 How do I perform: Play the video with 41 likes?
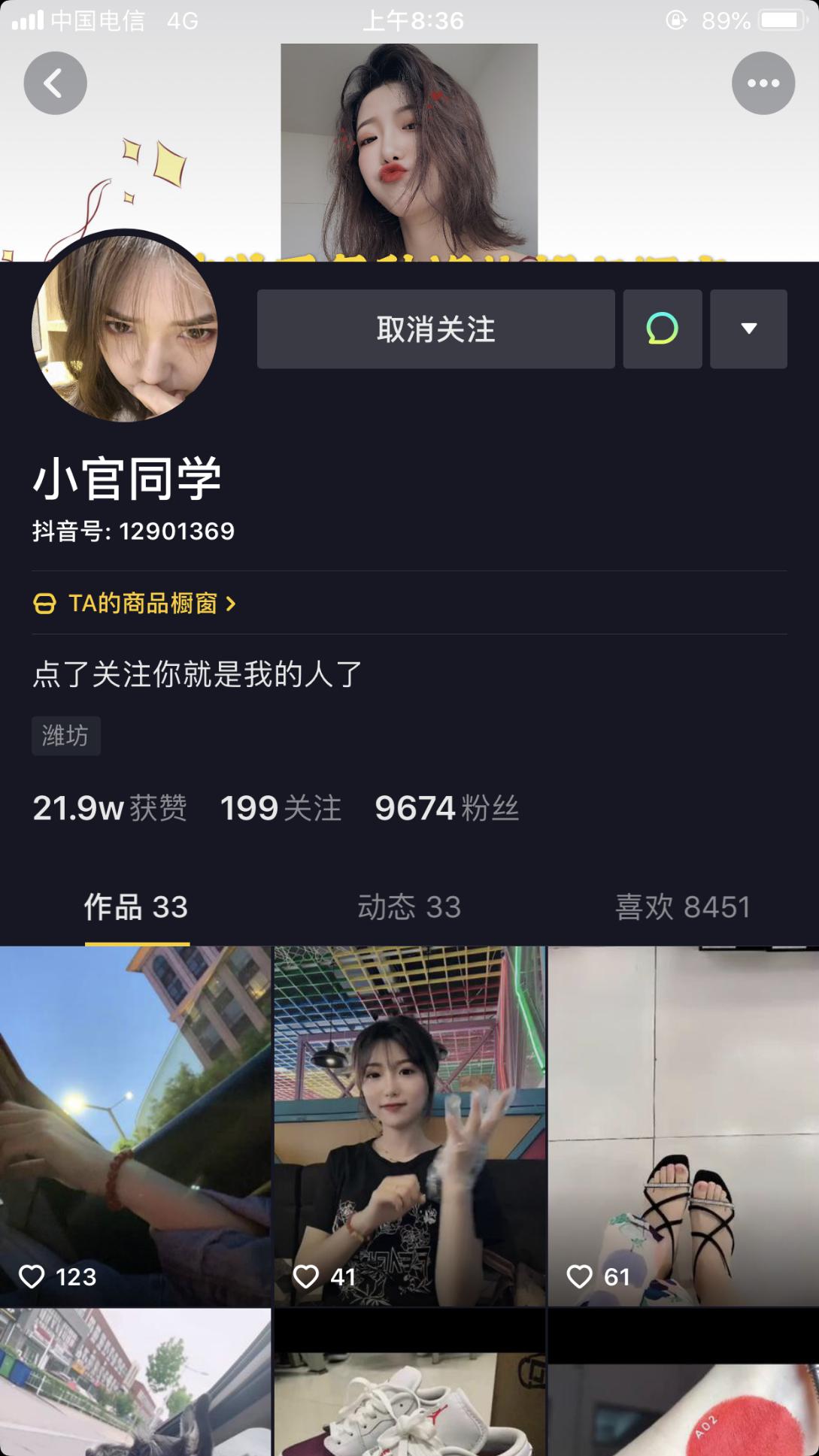pos(409,1125)
